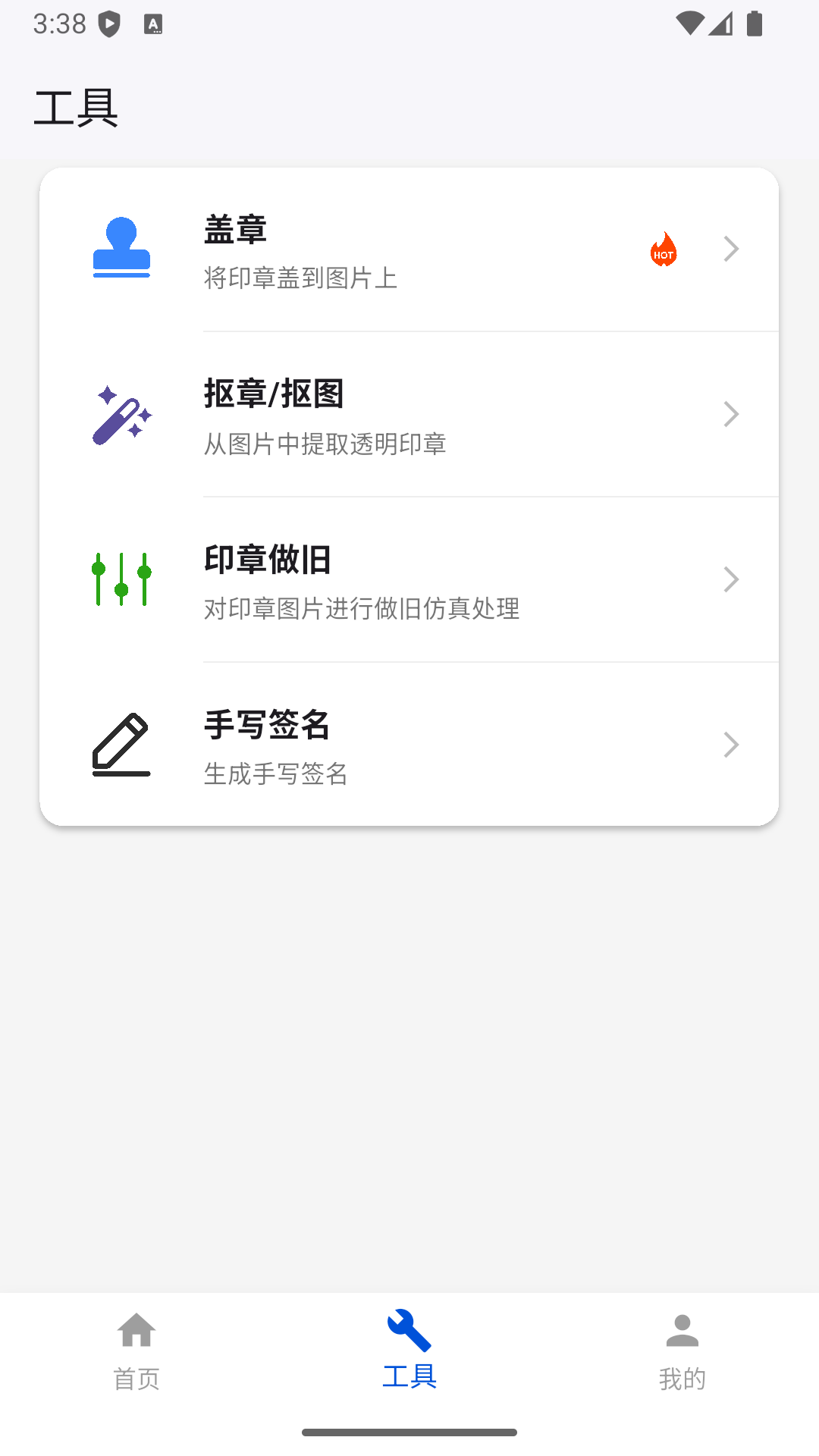Tap the chevron next to 印章做旧
Viewport: 819px width, 1456px height.
pos(731,579)
